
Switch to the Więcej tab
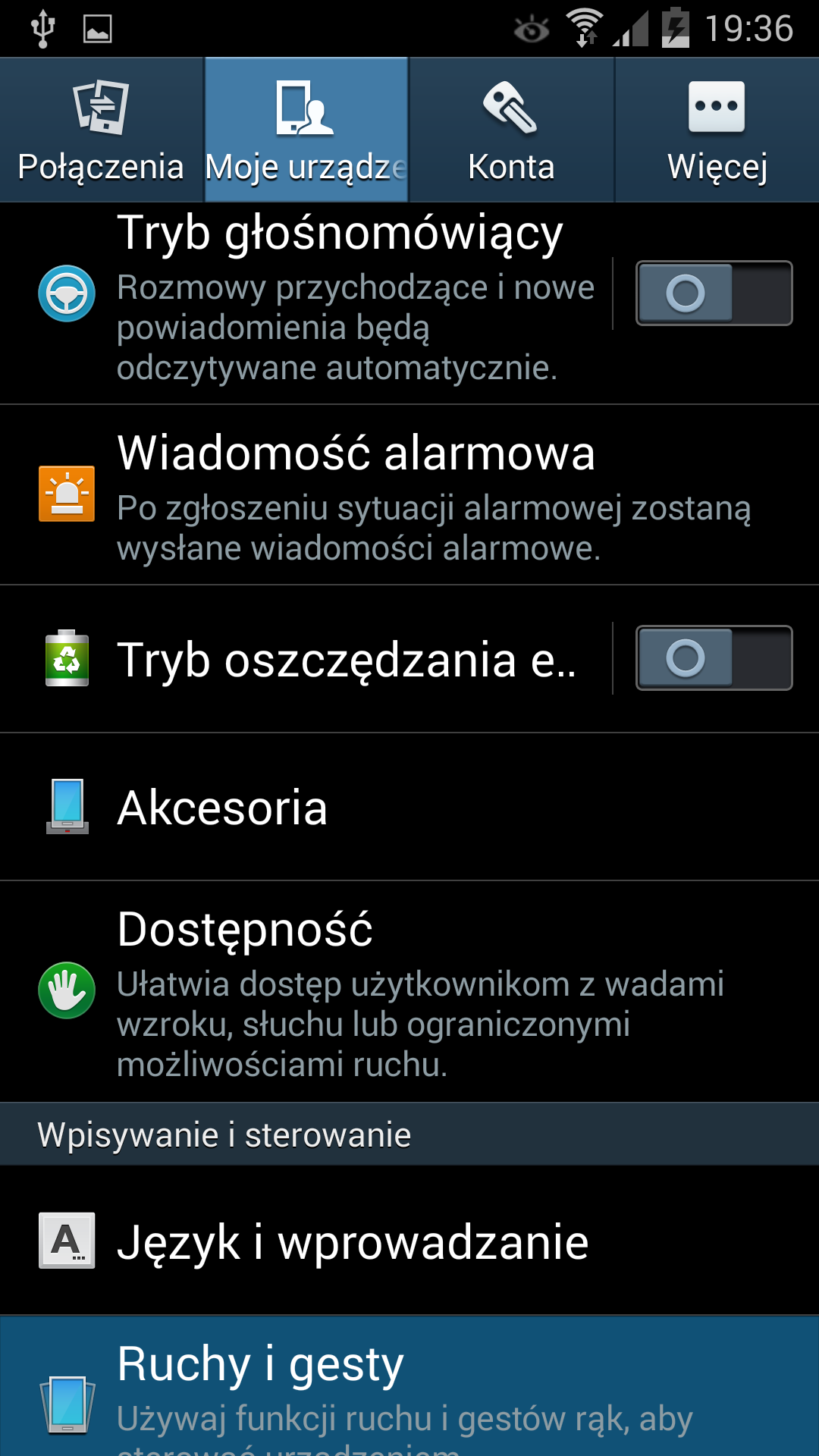pos(717,130)
